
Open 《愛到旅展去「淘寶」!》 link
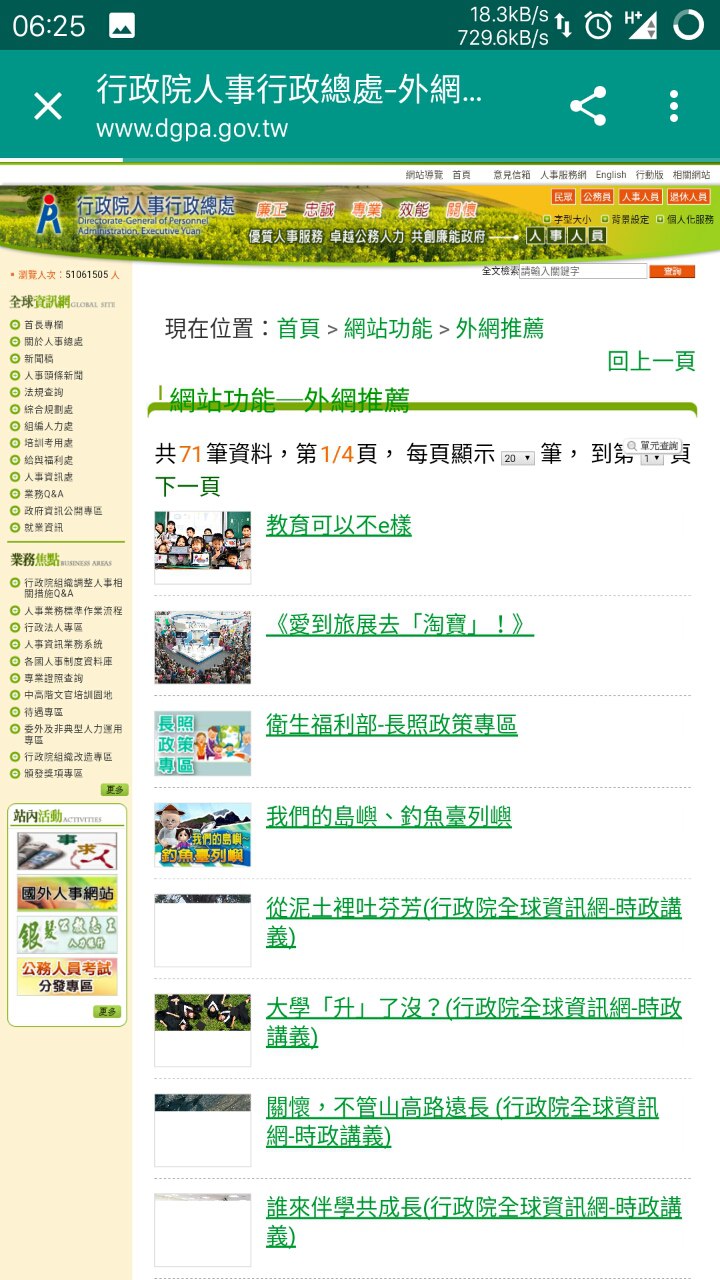[399, 626]
